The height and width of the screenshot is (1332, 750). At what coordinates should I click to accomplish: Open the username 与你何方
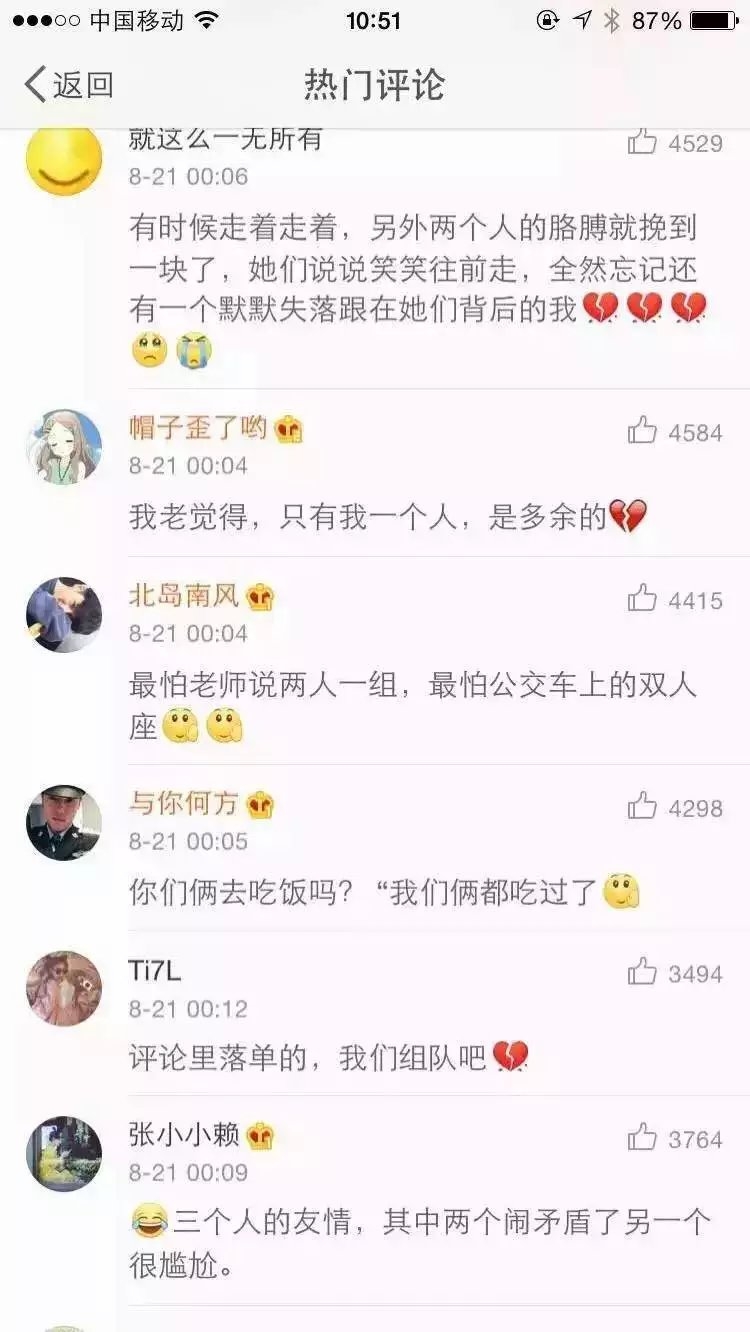tap(184, 804)
